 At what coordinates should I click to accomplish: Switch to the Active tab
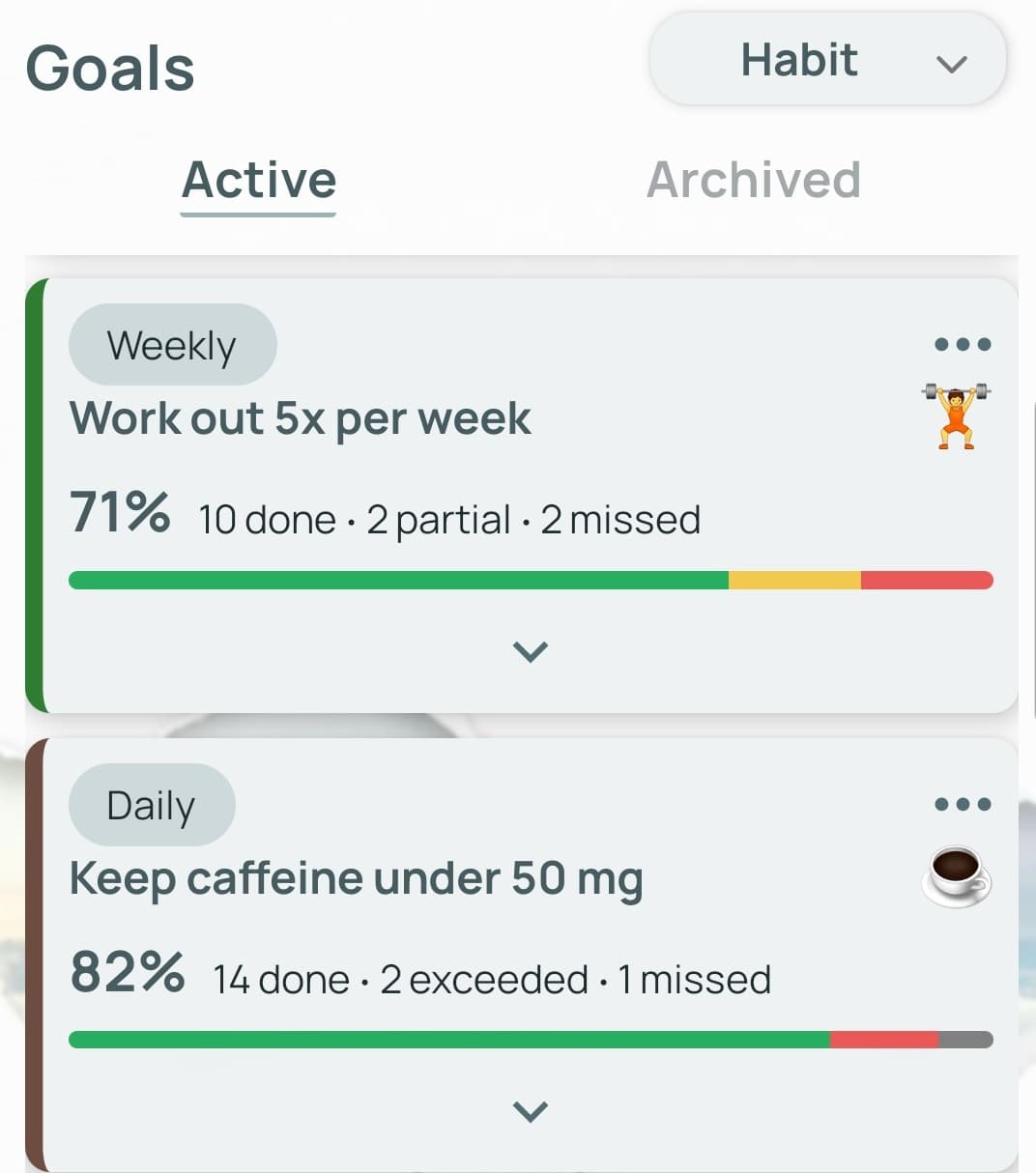pyautogui.click(x=259, y=181)
